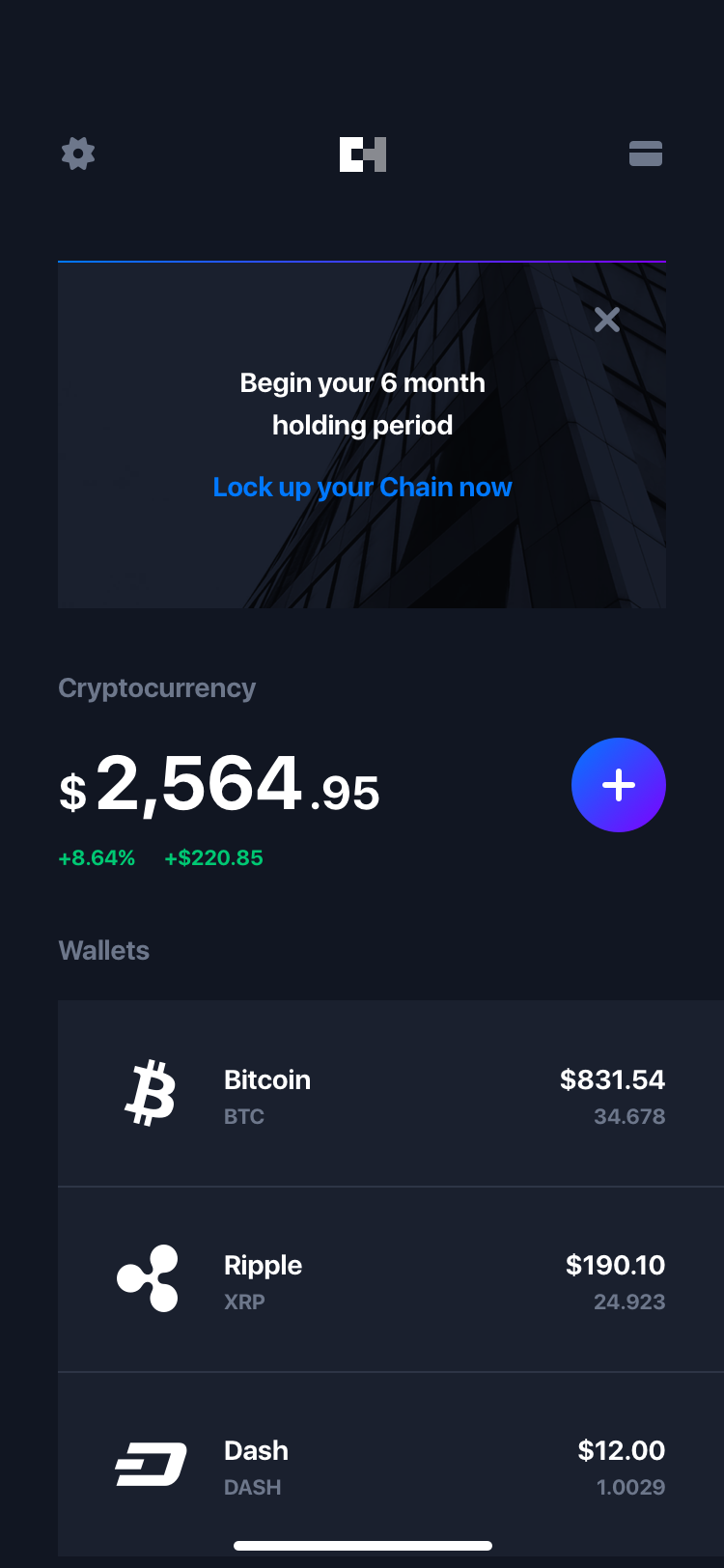This screenshot has height=1568, width=724.
Task: Open the Bitcoin wallet
Action: point(391,1094)
